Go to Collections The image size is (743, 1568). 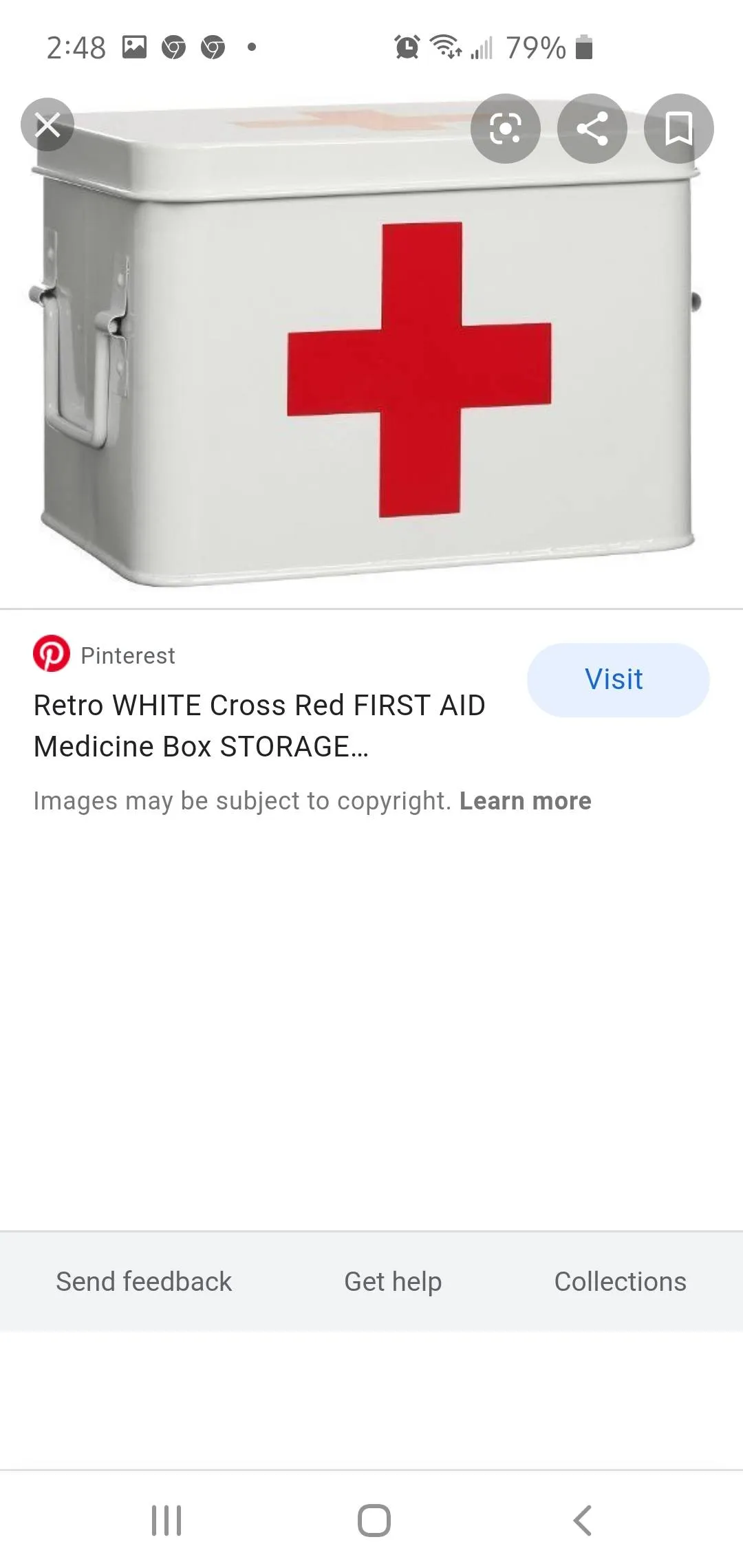pos(620,1282)
